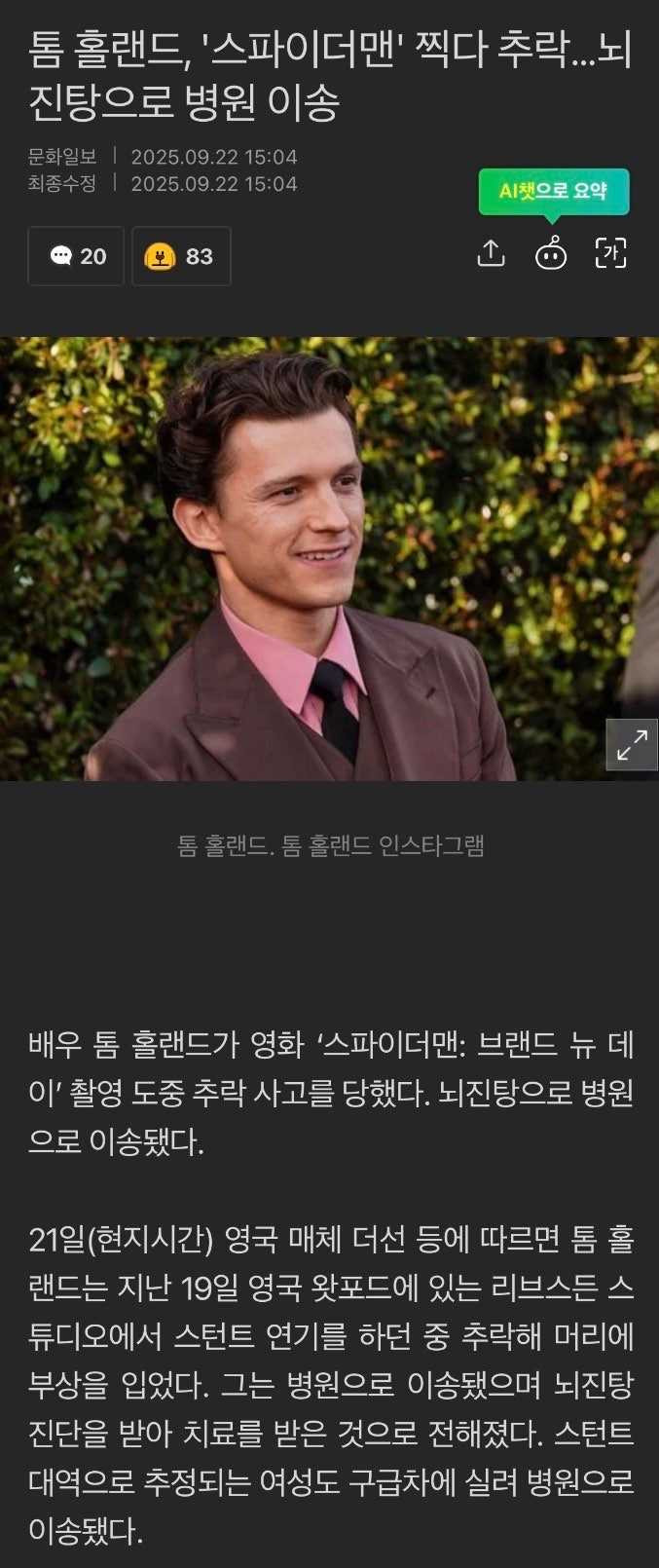659x1568 pixels.
Task: Share this article
Action: [492, 254]
